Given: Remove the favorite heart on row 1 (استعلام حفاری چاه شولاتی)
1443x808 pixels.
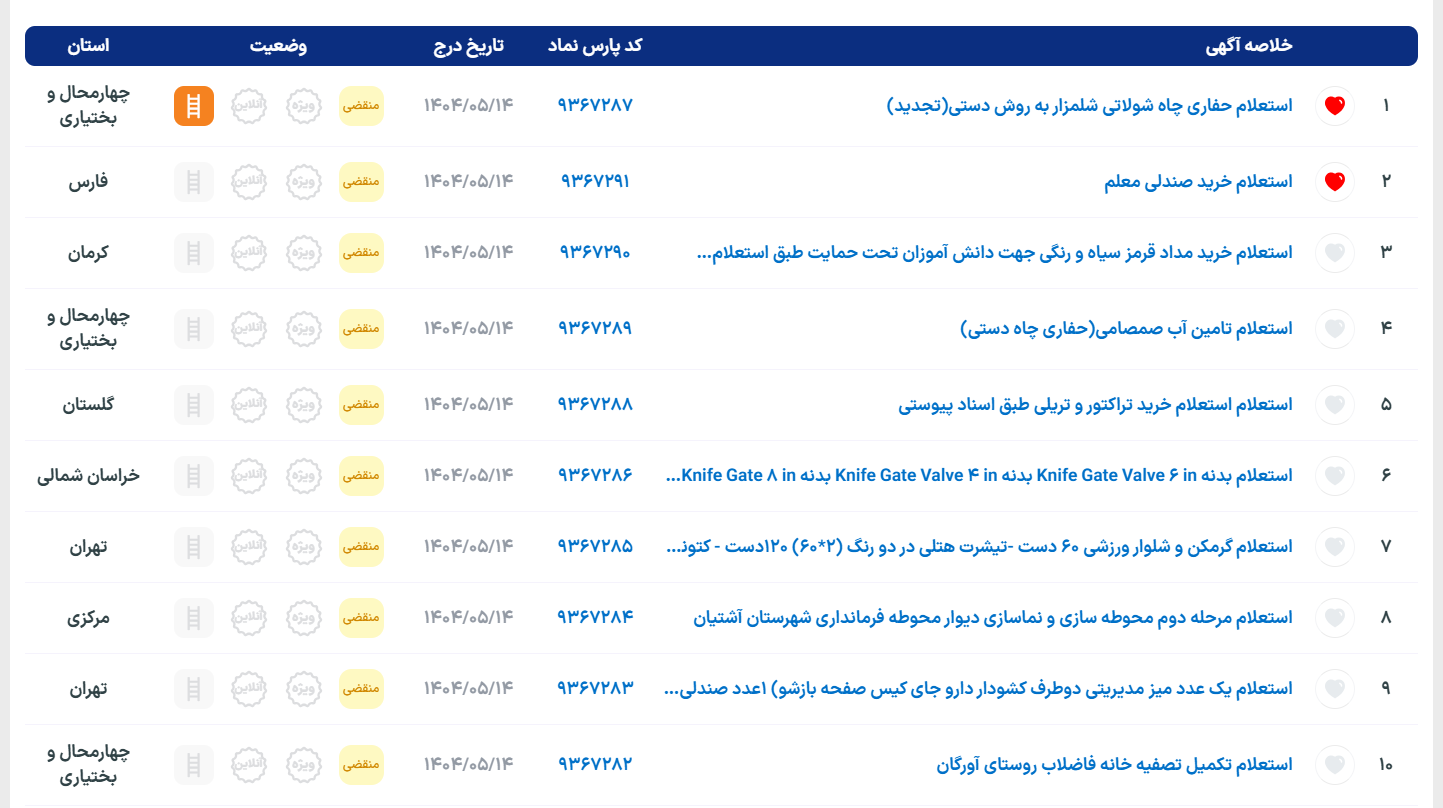Looking at the screenshot, I should coord(1334,105).
